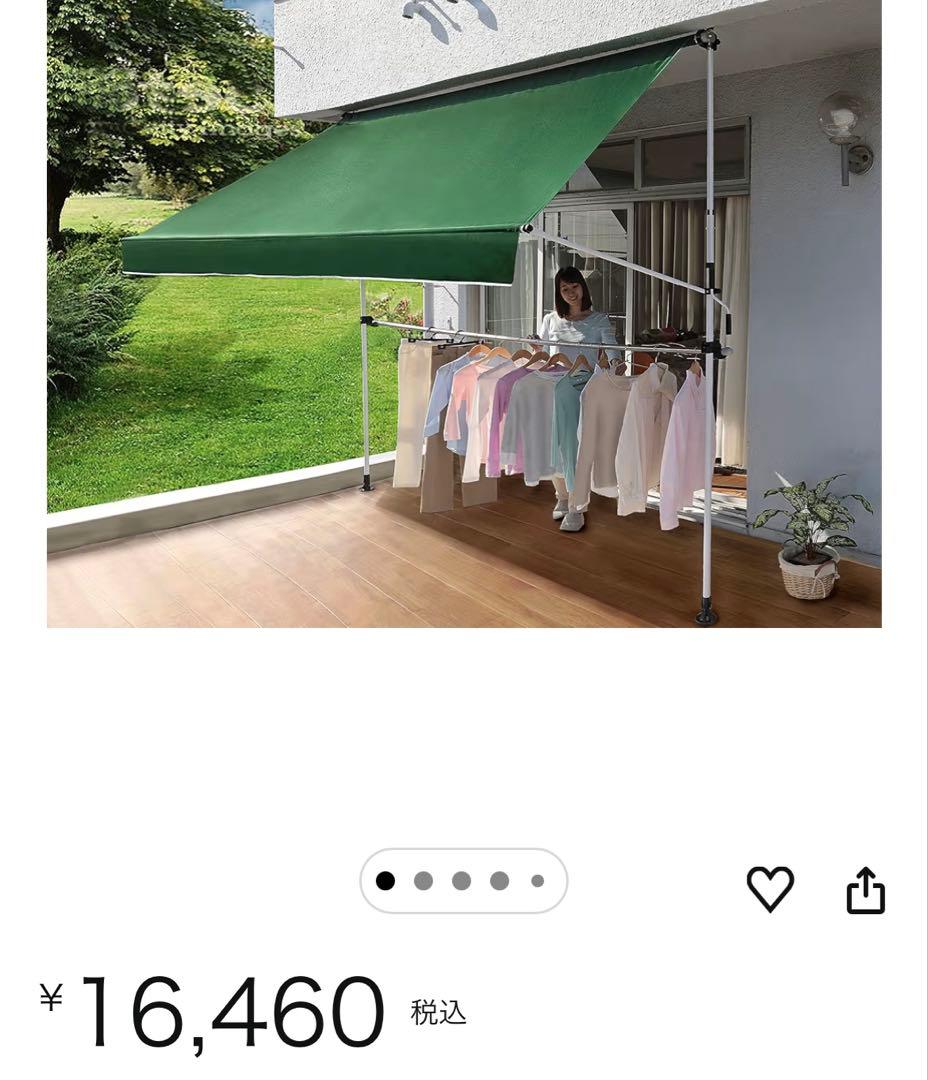This screenshot has width=928, height=1080.
Task: Open the green awning product photo
Action: tap(464, 312)
